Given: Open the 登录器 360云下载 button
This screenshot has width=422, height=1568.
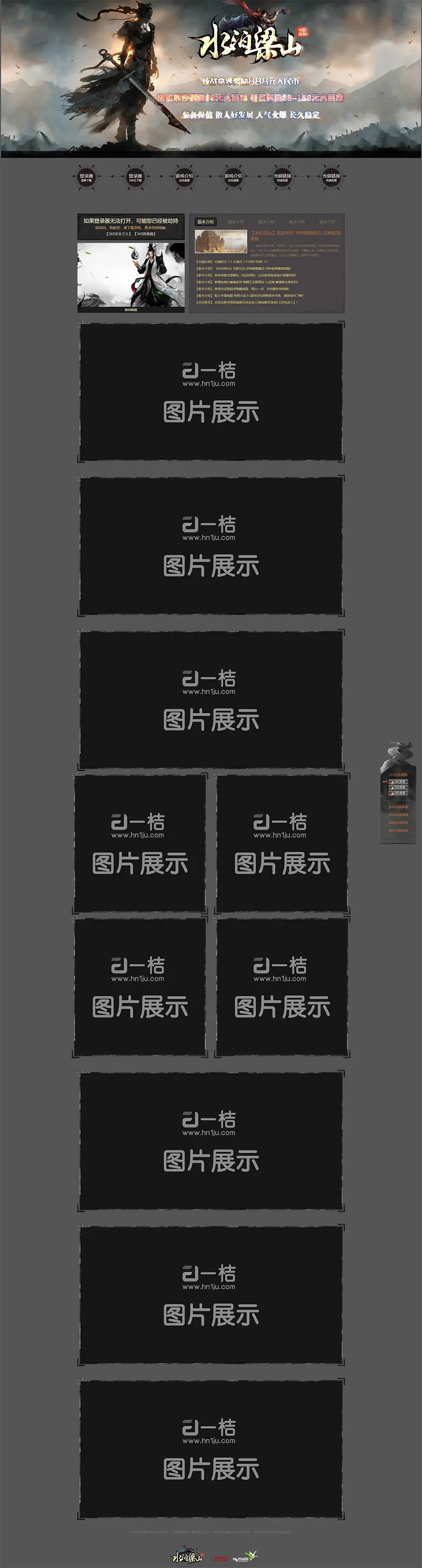Looking at the screenshot, I should (135, 178).
